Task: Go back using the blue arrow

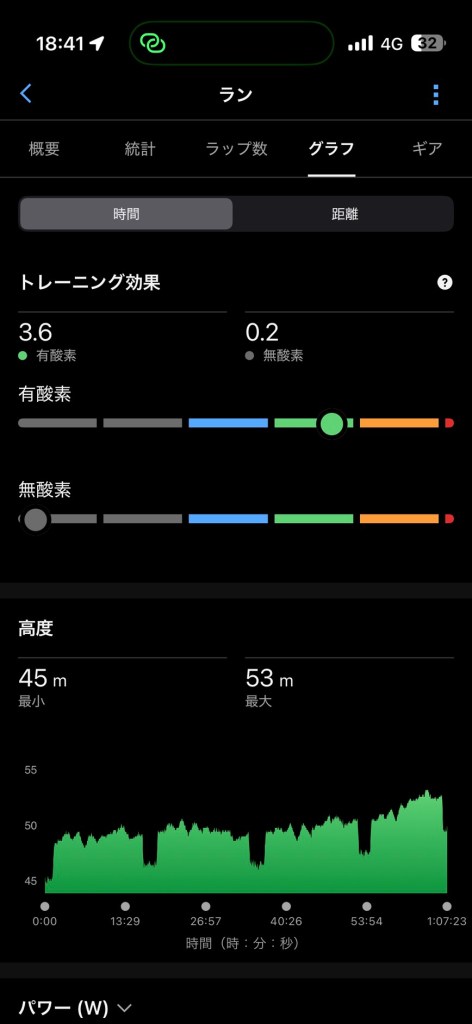Action: point(25,94)
